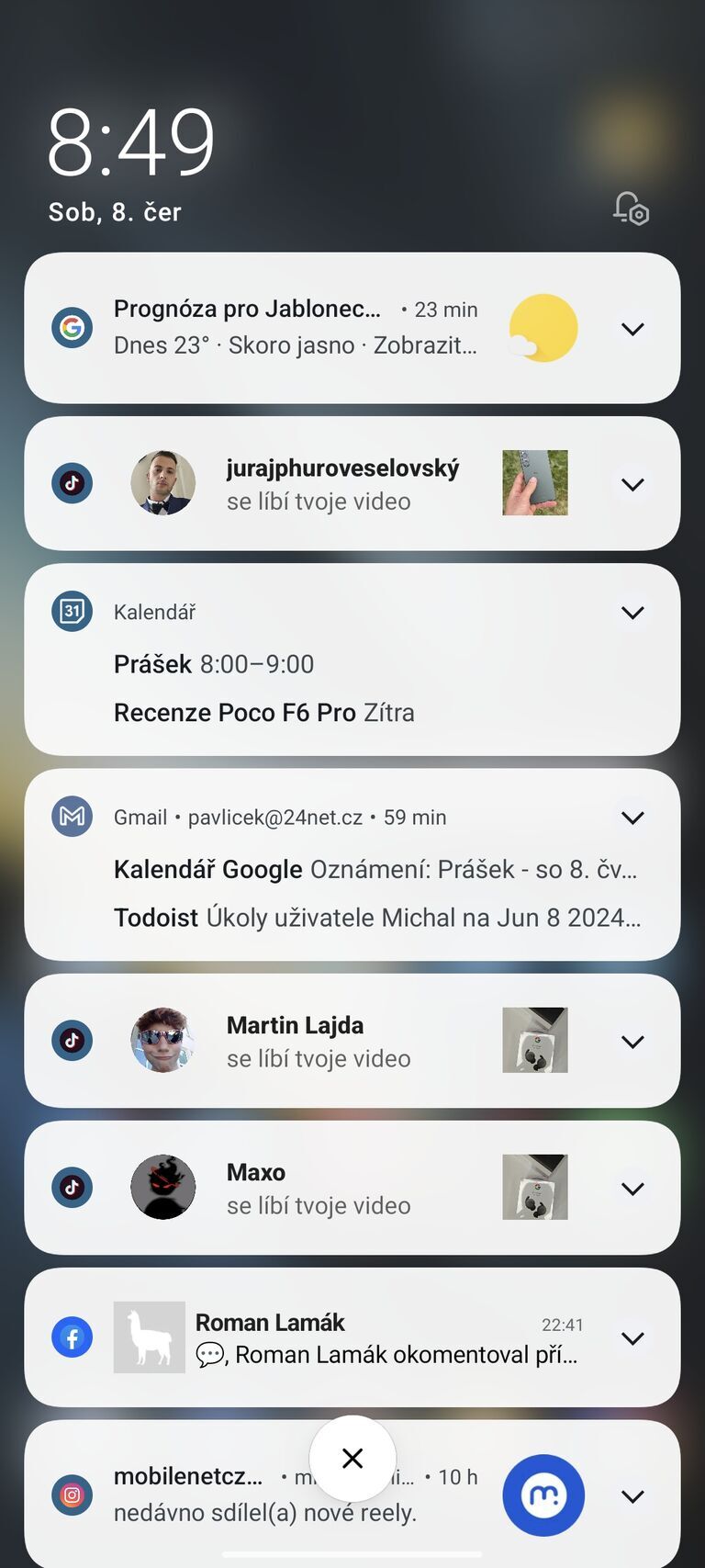The width and height of the screenshot is (705, 1568).
Task: Clear all notifications with the X button
Action: tap(352, 1458)
